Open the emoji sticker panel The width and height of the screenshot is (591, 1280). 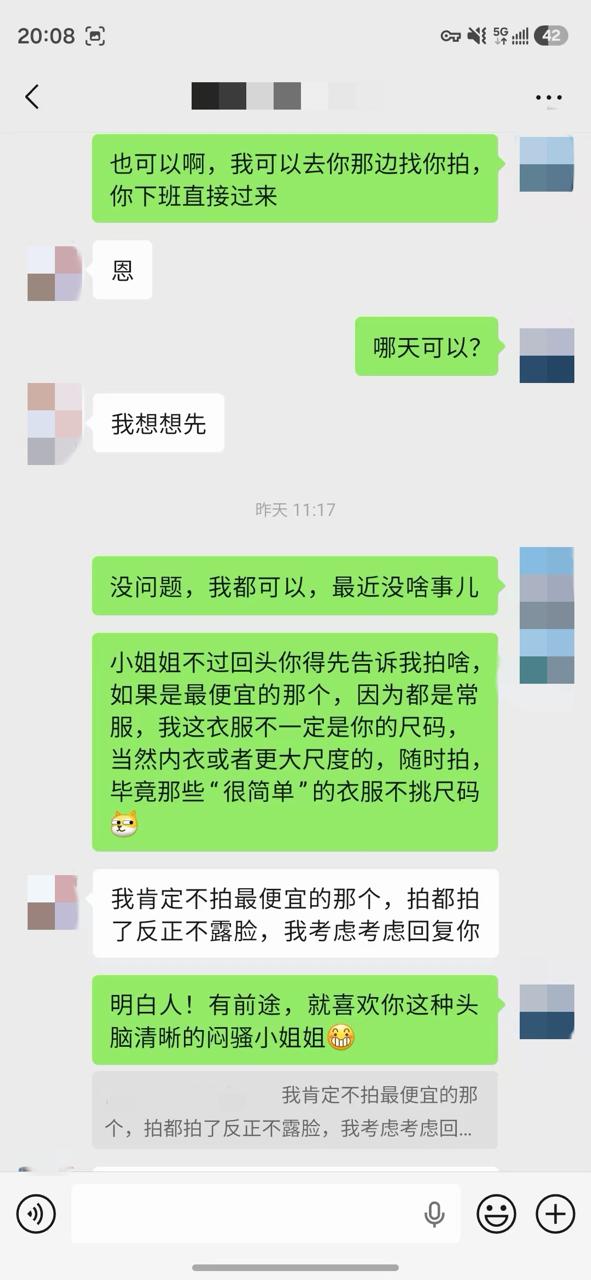tap(496, 1214)
